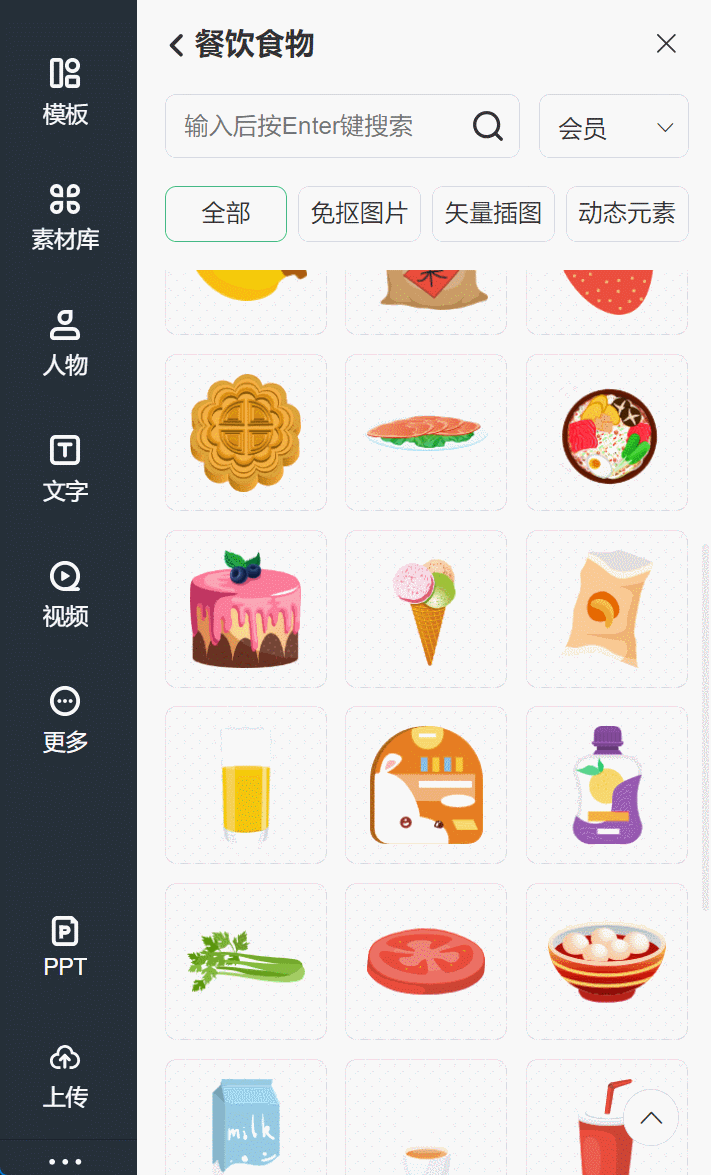Switch to 免抠图片 filter
711x1175 pixels.
coord(359,214)
